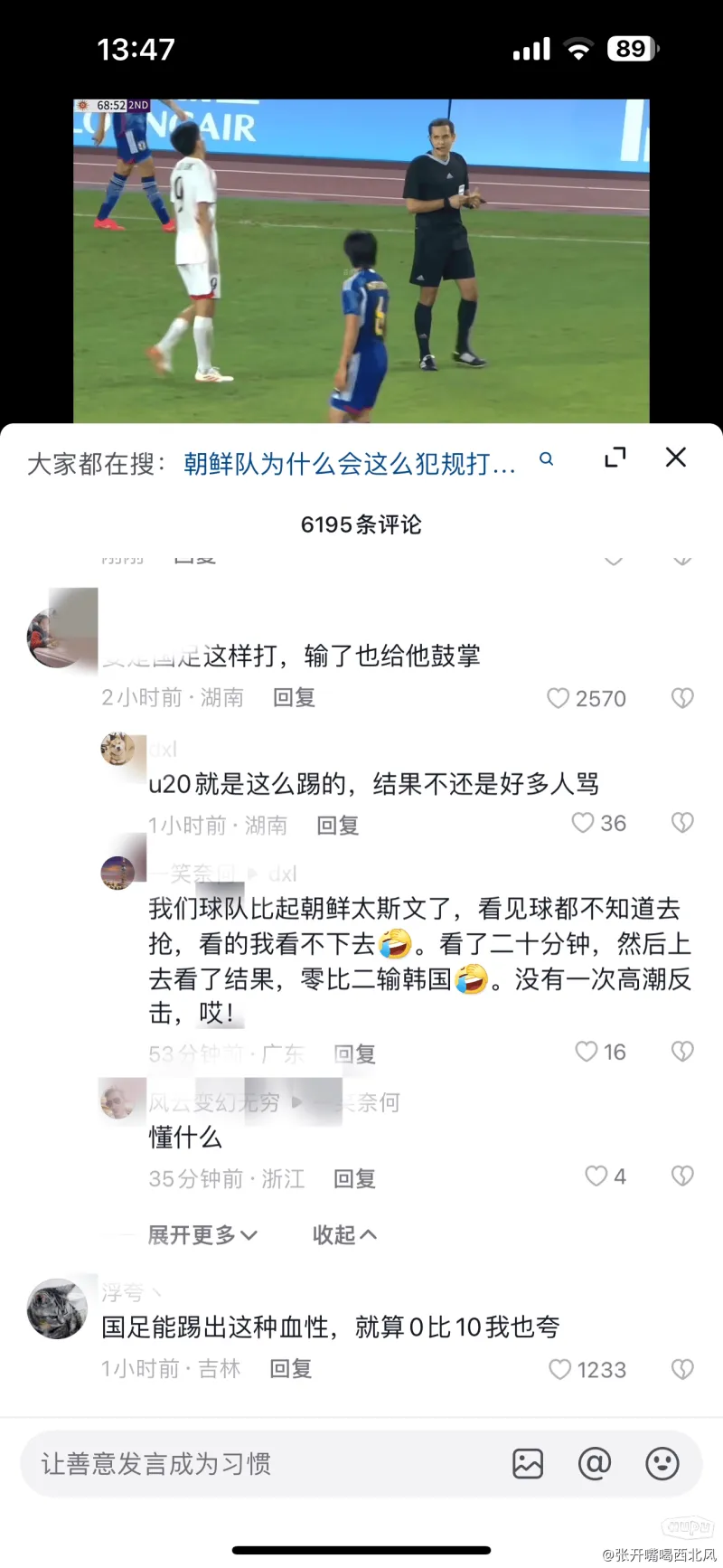Collapse replies with 收起

tap(344, 1235)
